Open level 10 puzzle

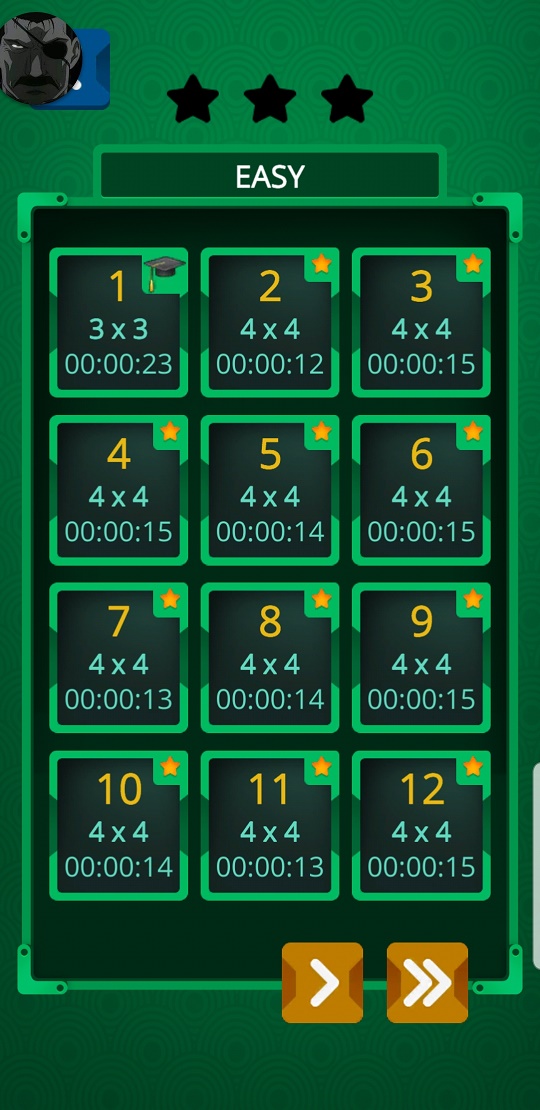point(118,825)
